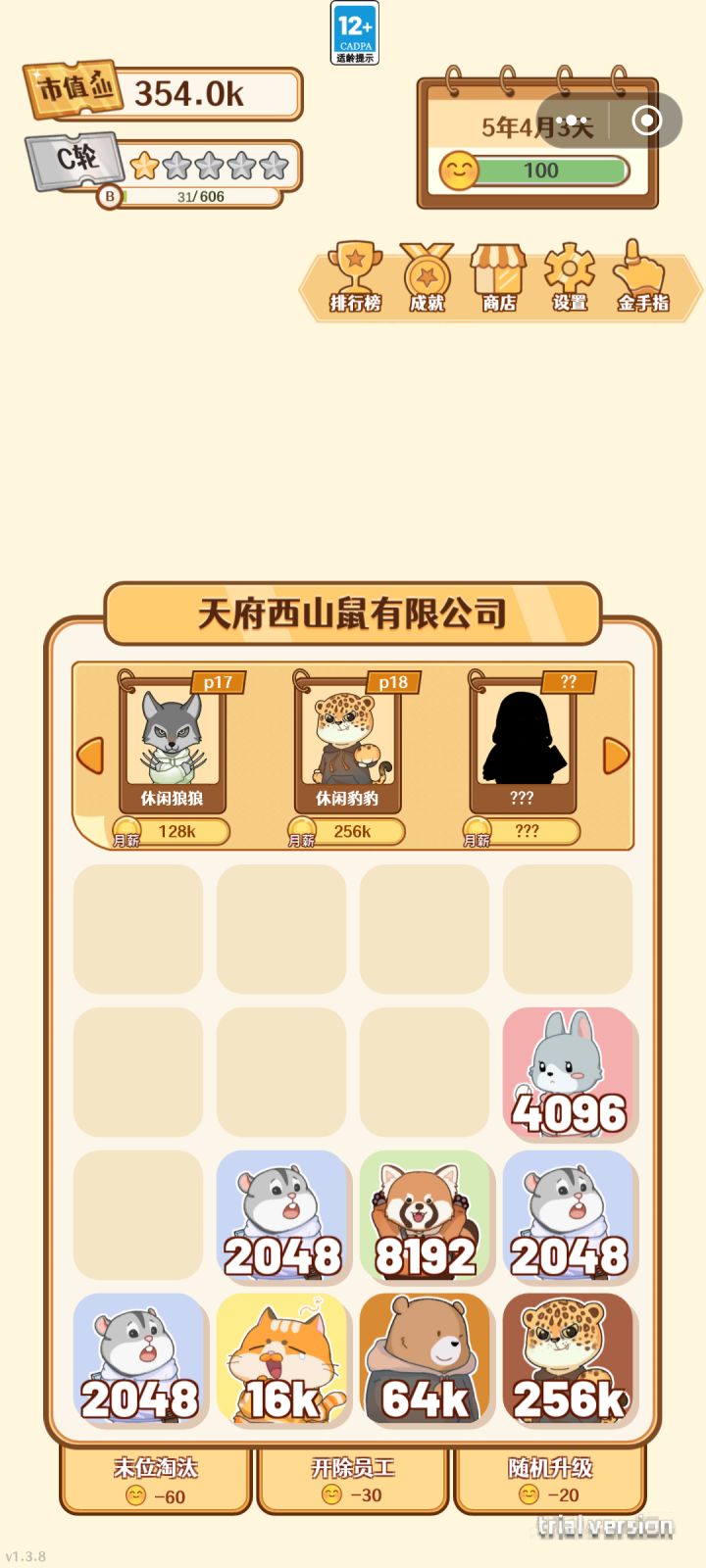Open the 排行榜 leaderboard trophy icon
Image resolution: width=706 pixels, height=1568 pixels.
[x=353, y=274]
